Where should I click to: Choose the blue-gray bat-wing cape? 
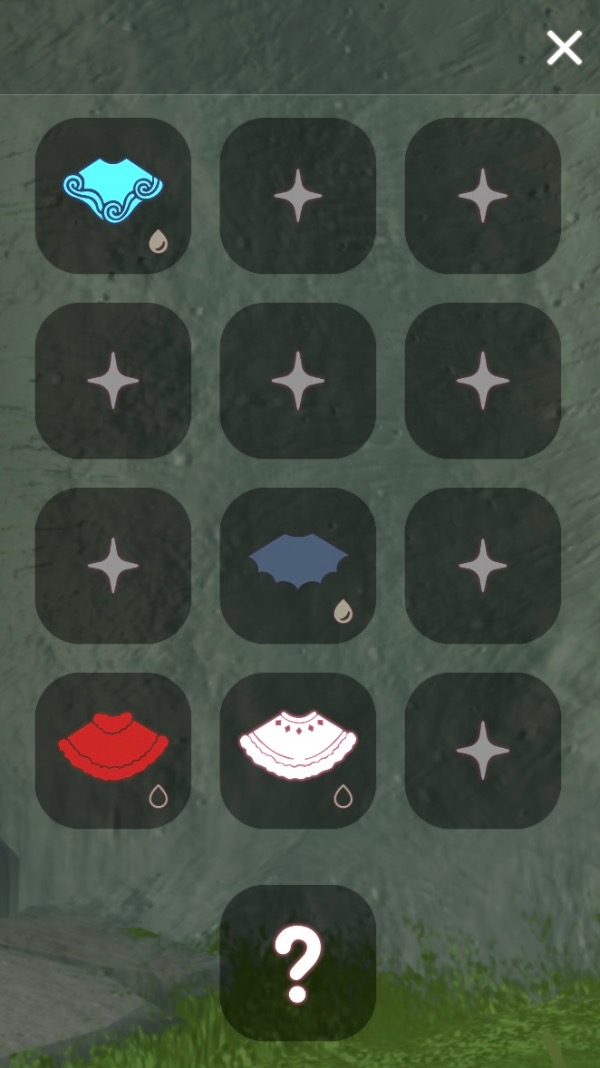pos(297,565)
